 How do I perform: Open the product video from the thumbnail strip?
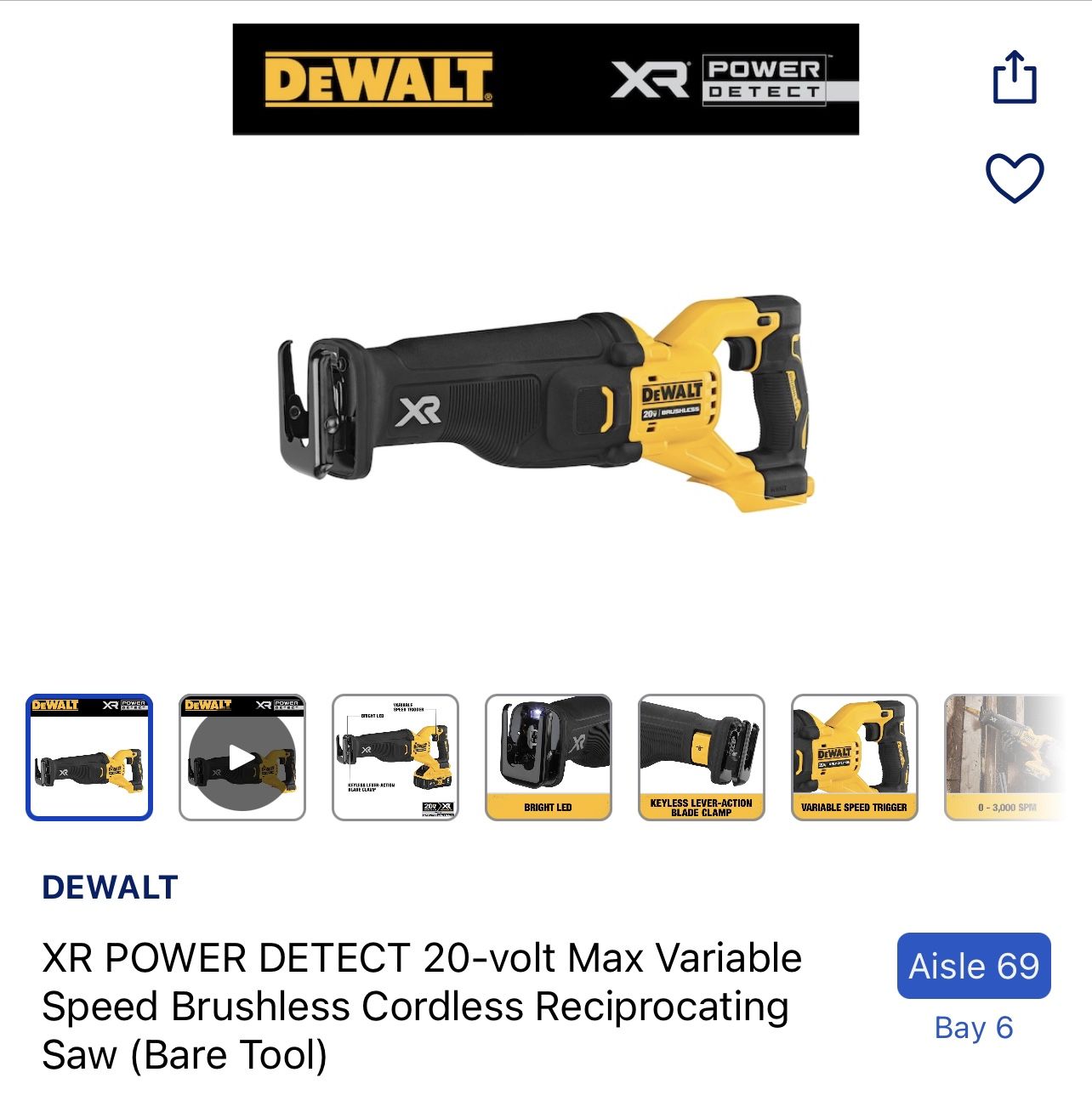click(x=244, y=753)
